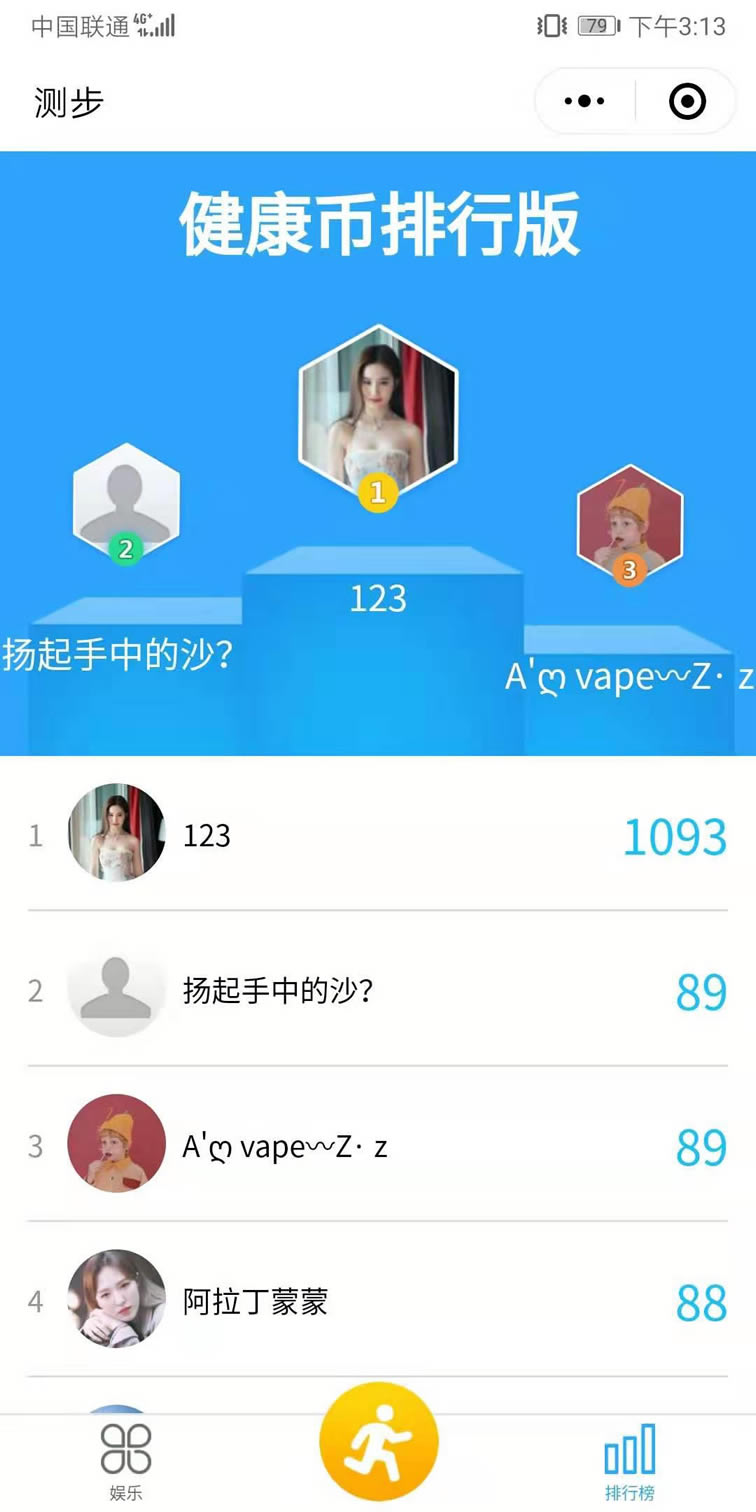Screen dimensions: 756x1512
Task: Close the mini program via the circle icon
Action: click(687, 101)
